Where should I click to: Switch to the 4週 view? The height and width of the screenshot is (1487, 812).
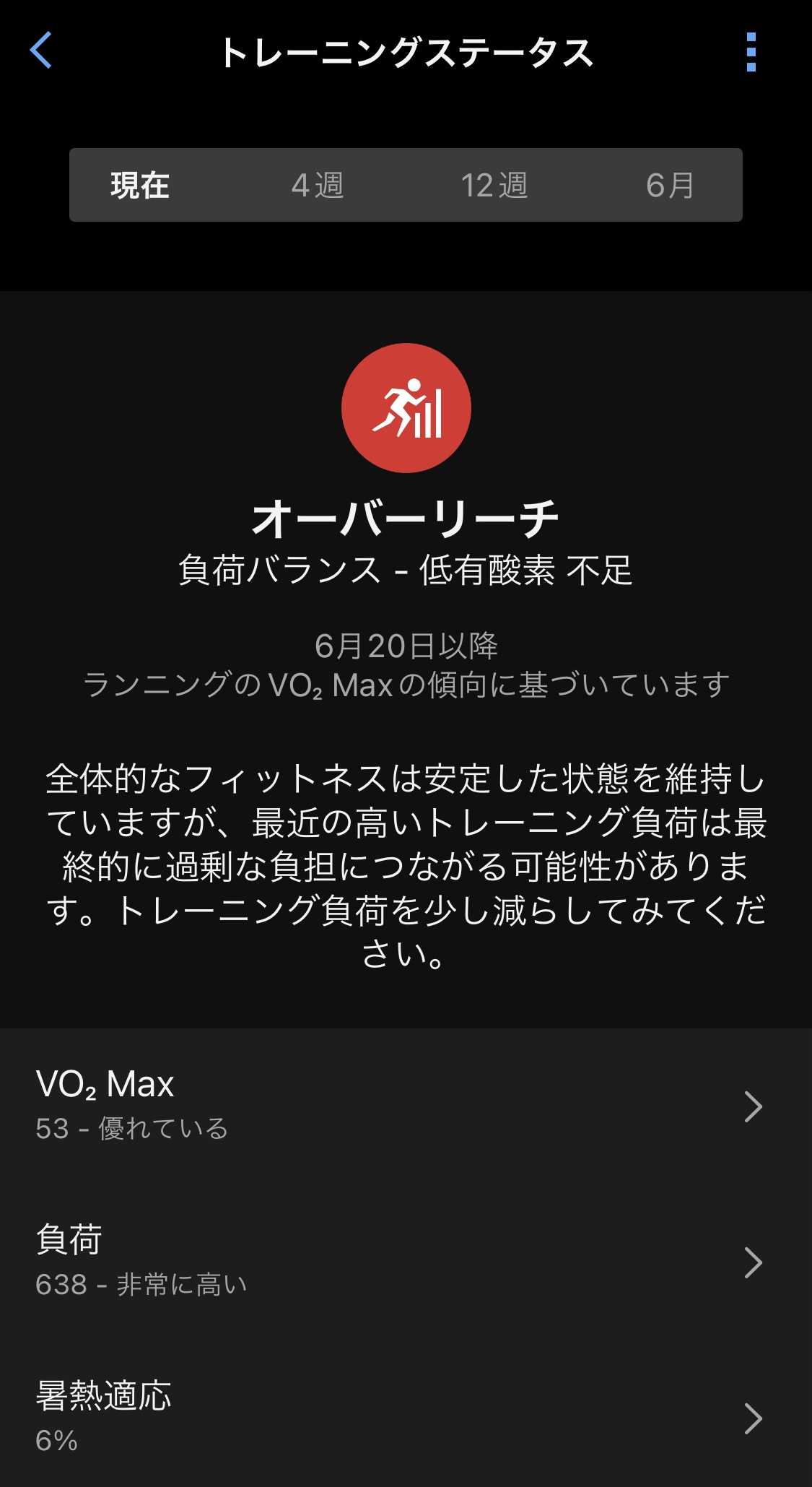(318, 186)
